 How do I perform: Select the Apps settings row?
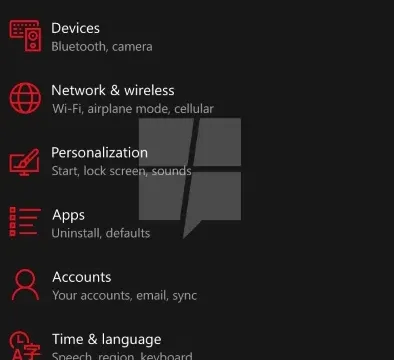click(x=197, y=223)
